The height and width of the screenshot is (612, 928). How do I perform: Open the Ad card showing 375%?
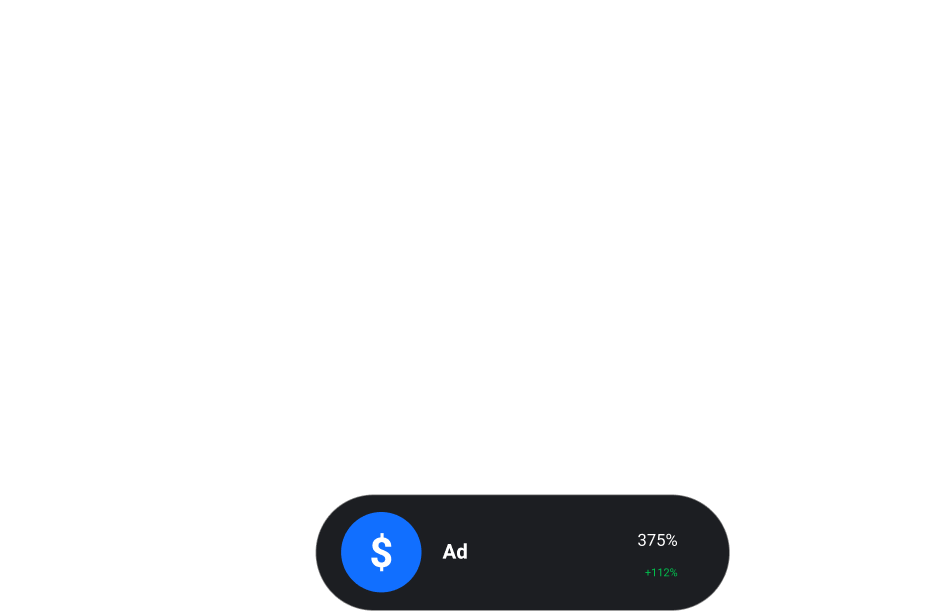coord(522,552)
